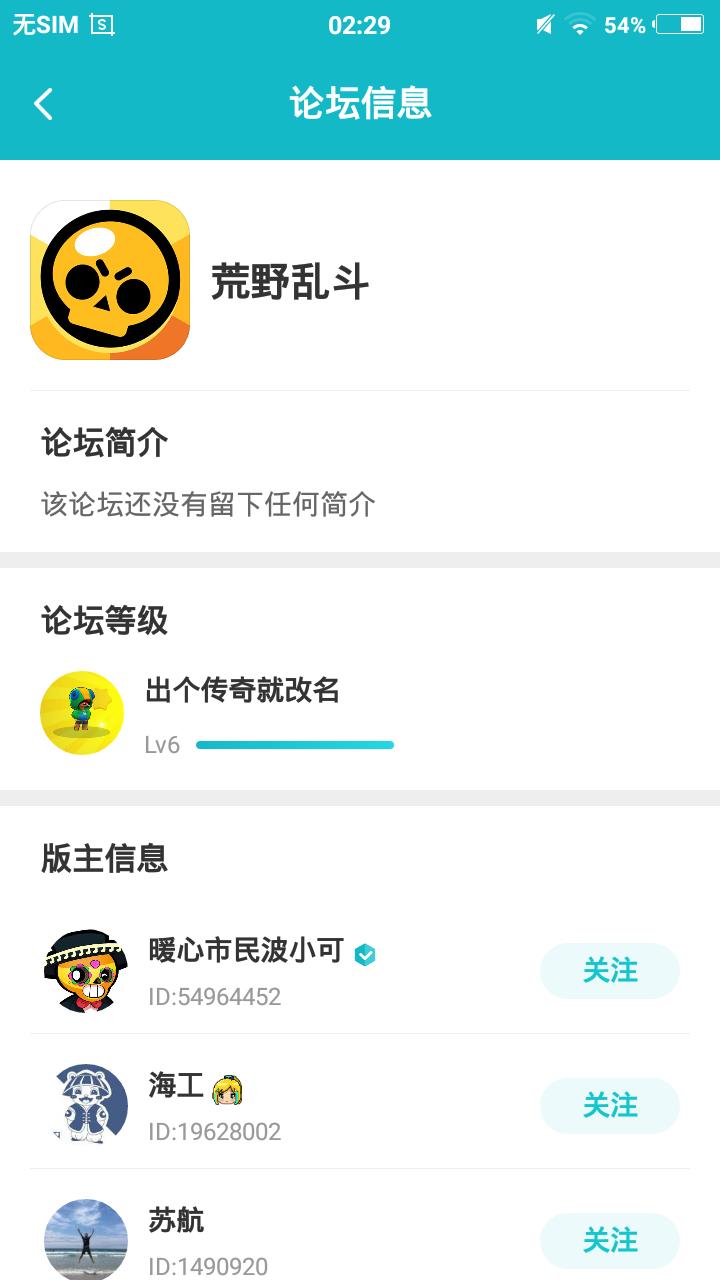Follow moderator 海工
720x1280 pixels.
coord(609,1106)
